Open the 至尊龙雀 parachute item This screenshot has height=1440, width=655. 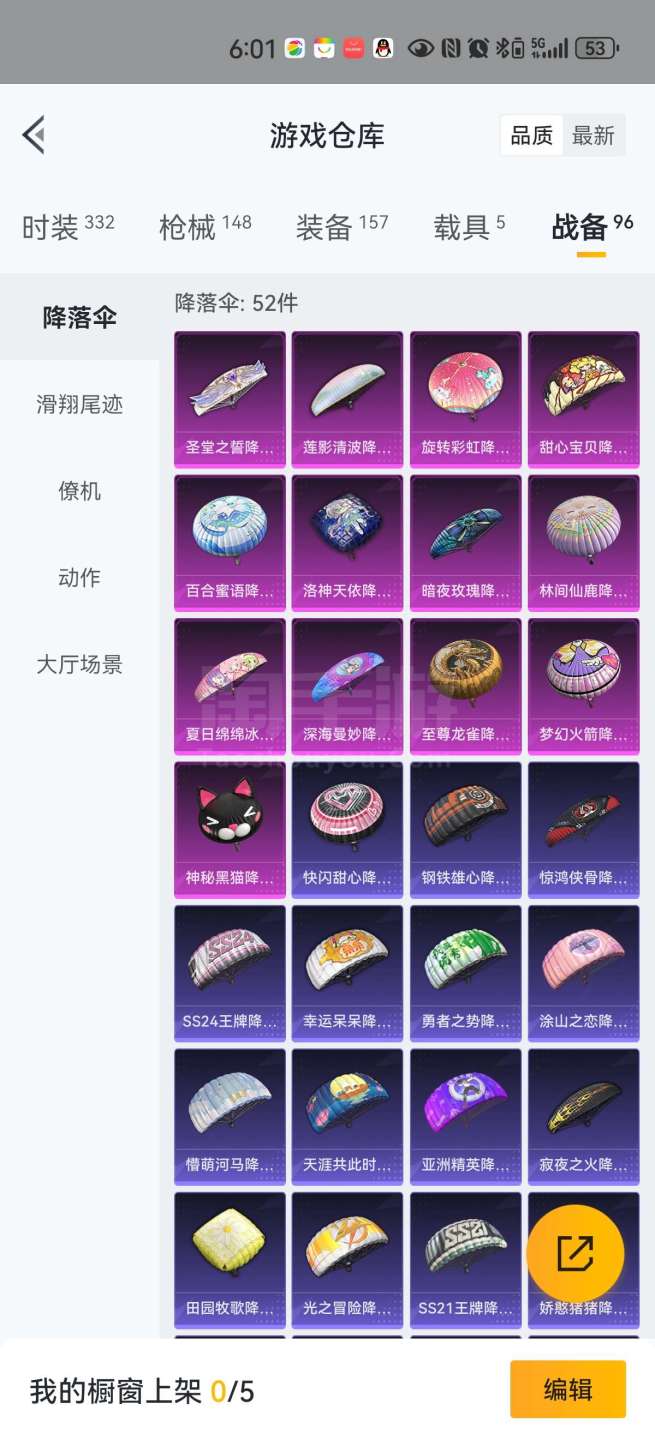[x=465, y=685]
